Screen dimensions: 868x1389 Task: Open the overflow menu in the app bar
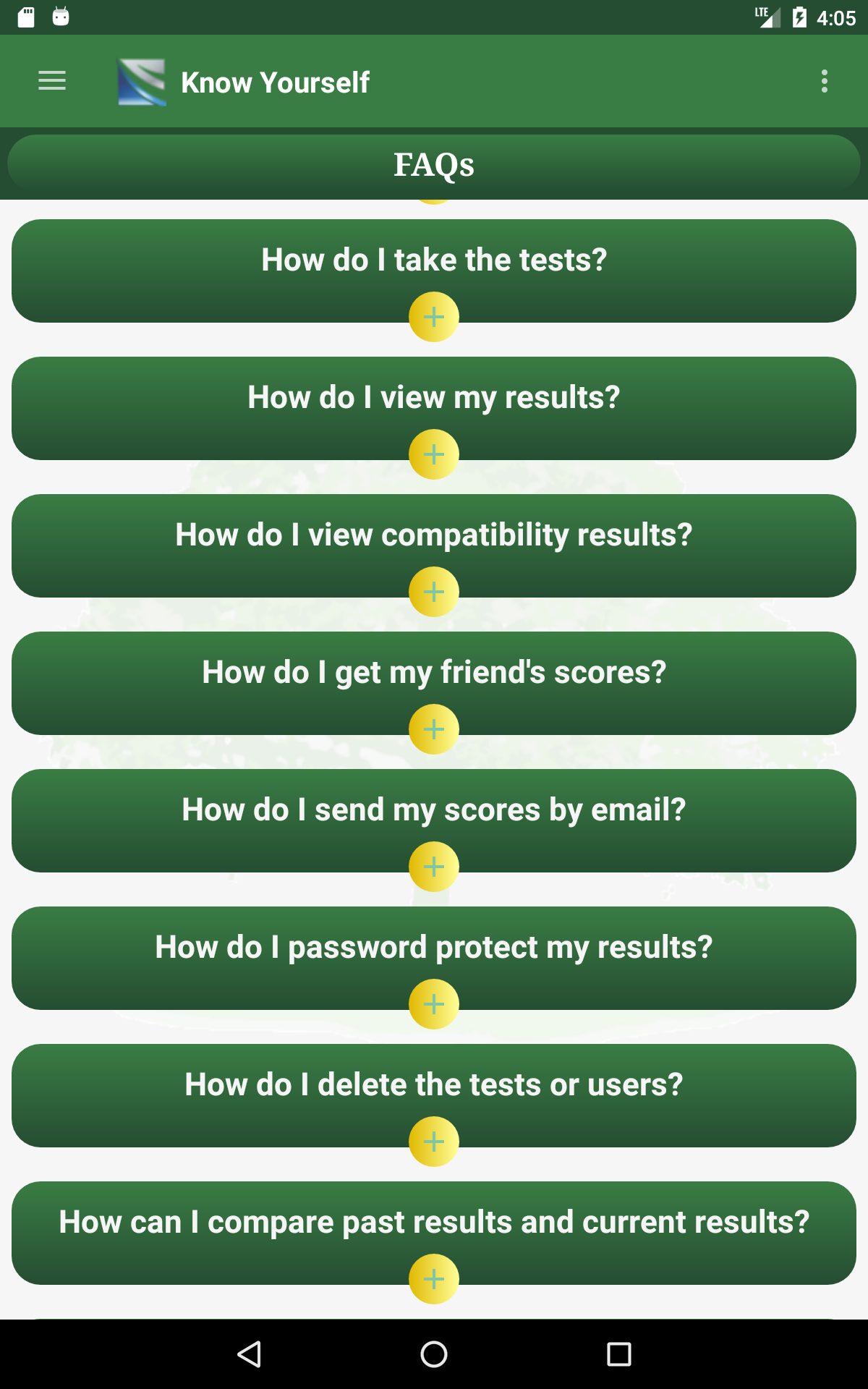tap(825, 81)
